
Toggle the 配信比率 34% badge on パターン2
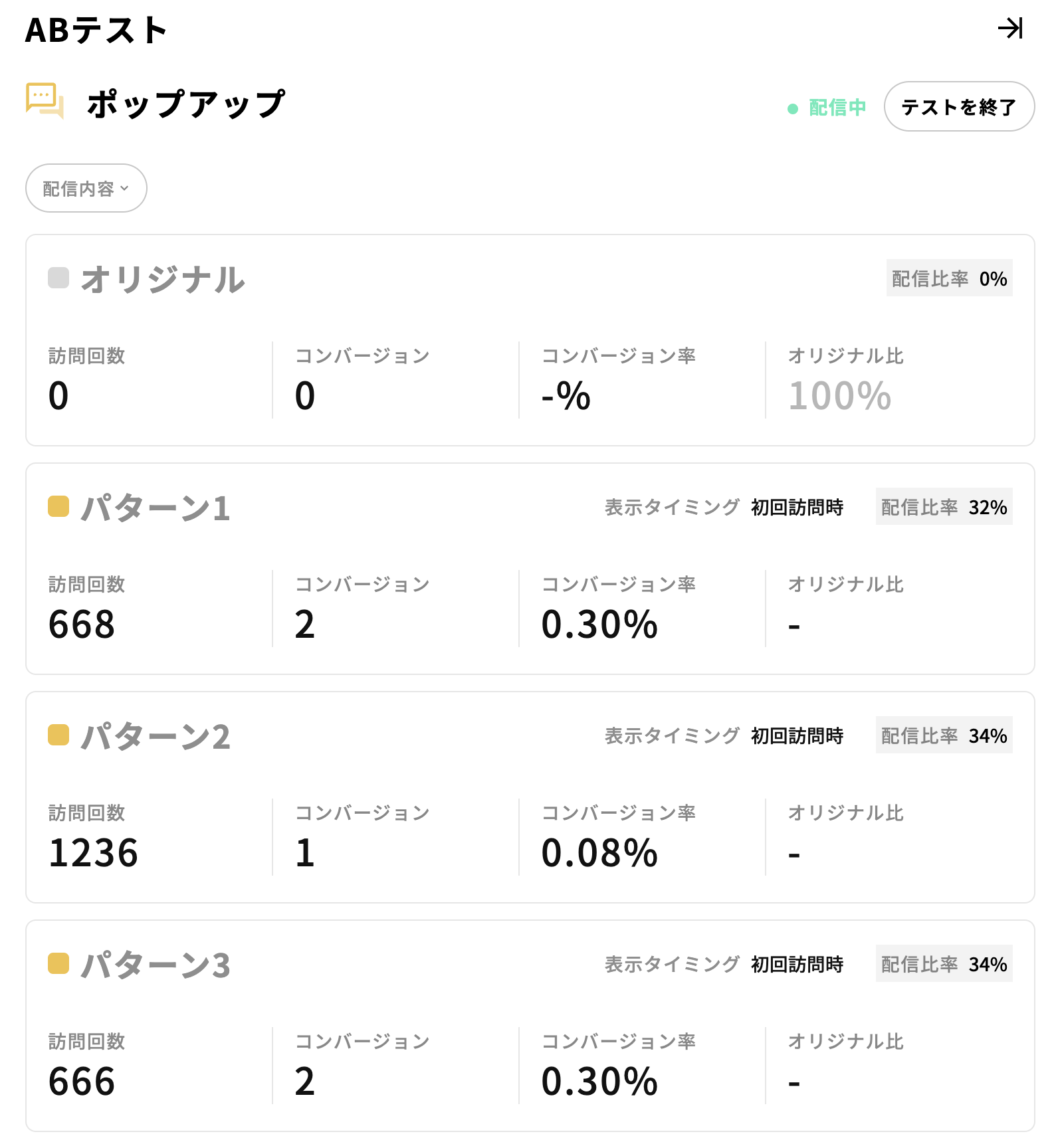944,735
